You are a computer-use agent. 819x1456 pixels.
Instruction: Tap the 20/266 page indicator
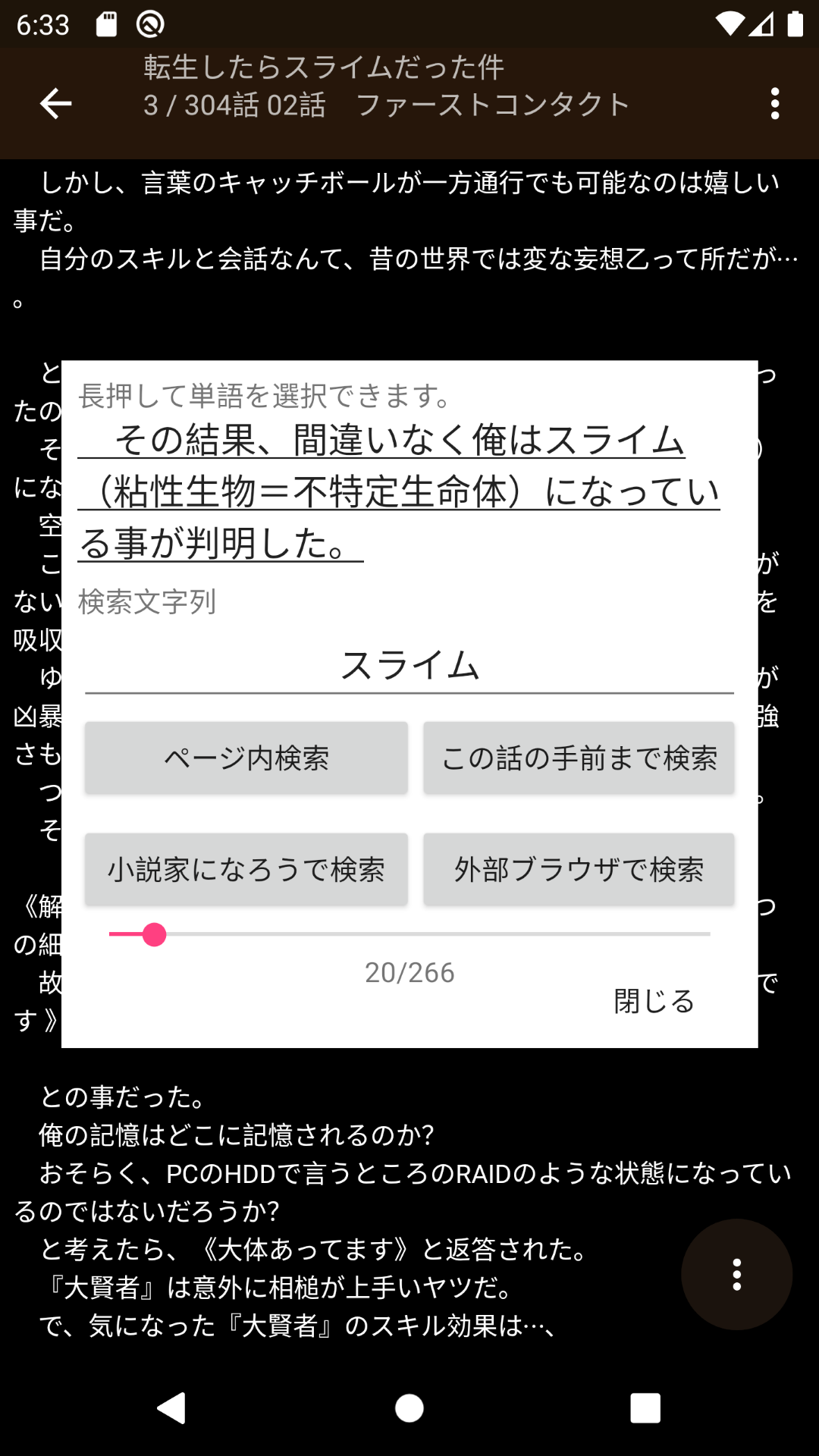408,973
